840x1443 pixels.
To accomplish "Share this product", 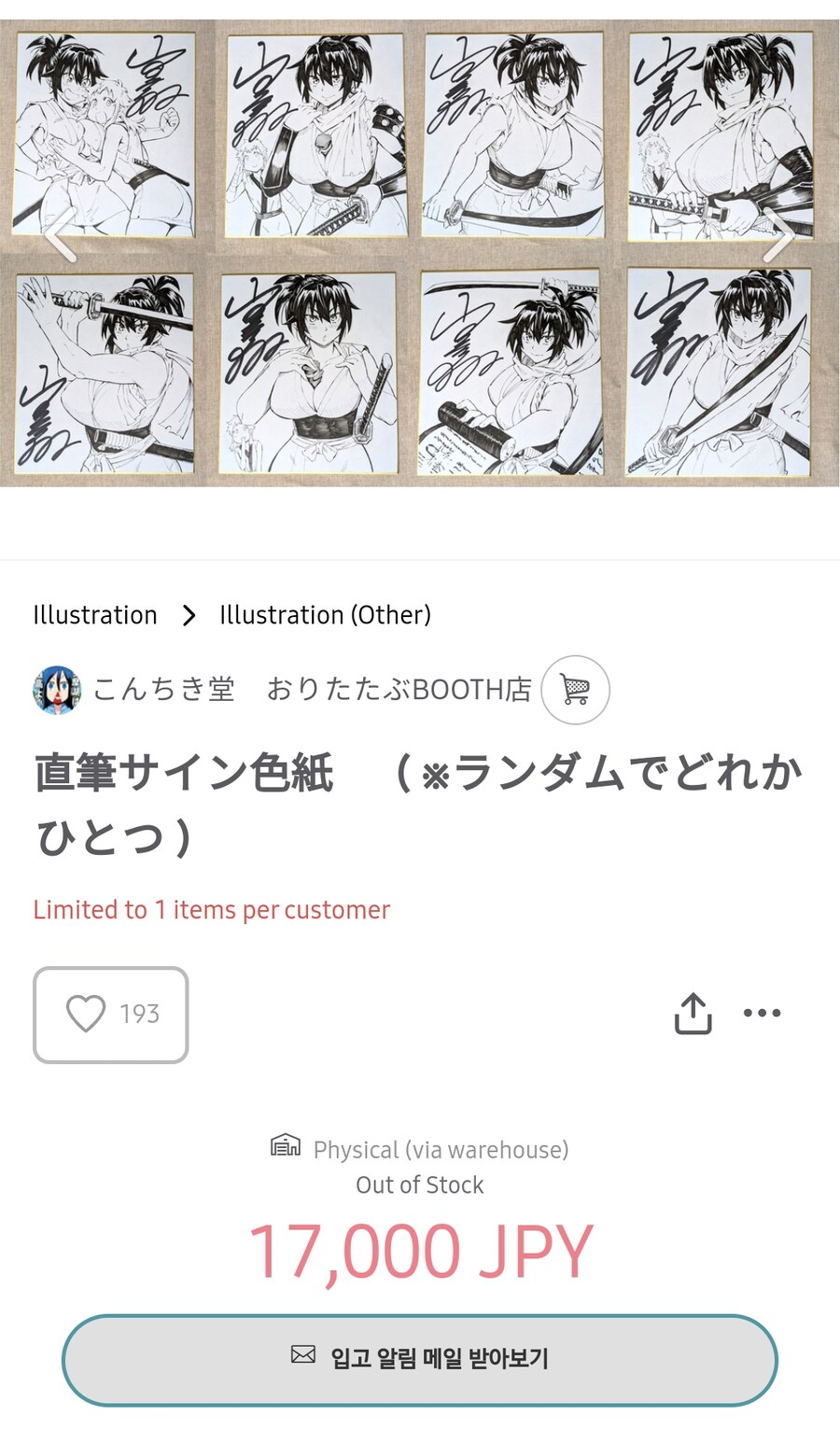I will click(693, 1014).
